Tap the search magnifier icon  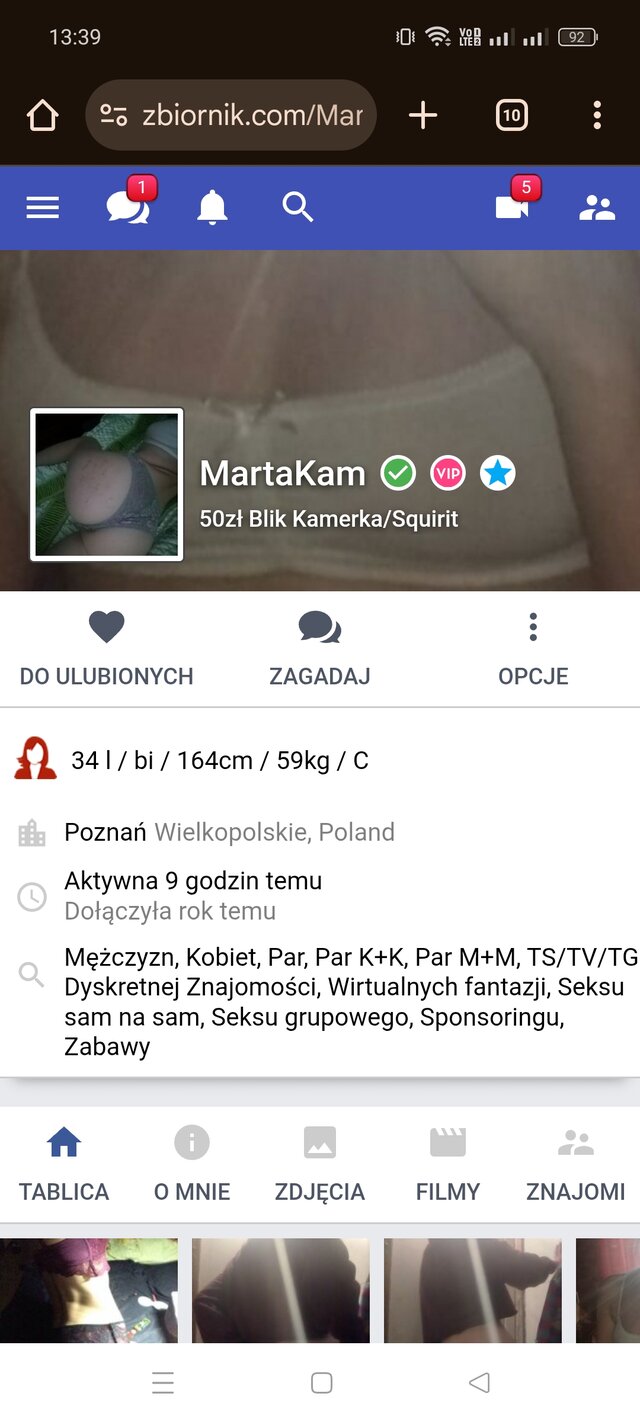(x=298, y=208)
